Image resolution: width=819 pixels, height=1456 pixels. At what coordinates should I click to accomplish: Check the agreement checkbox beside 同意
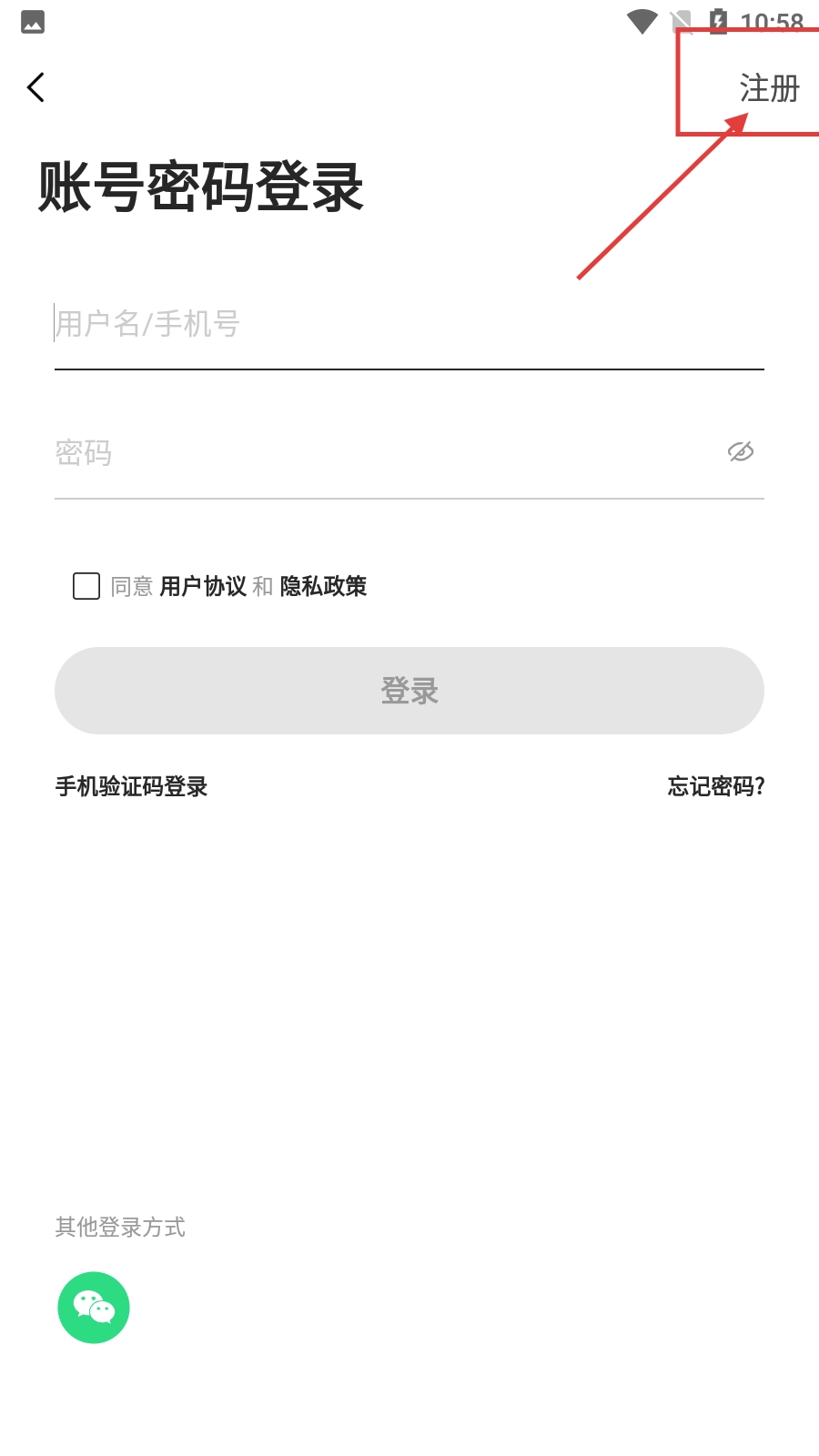(x=86, y=586)
